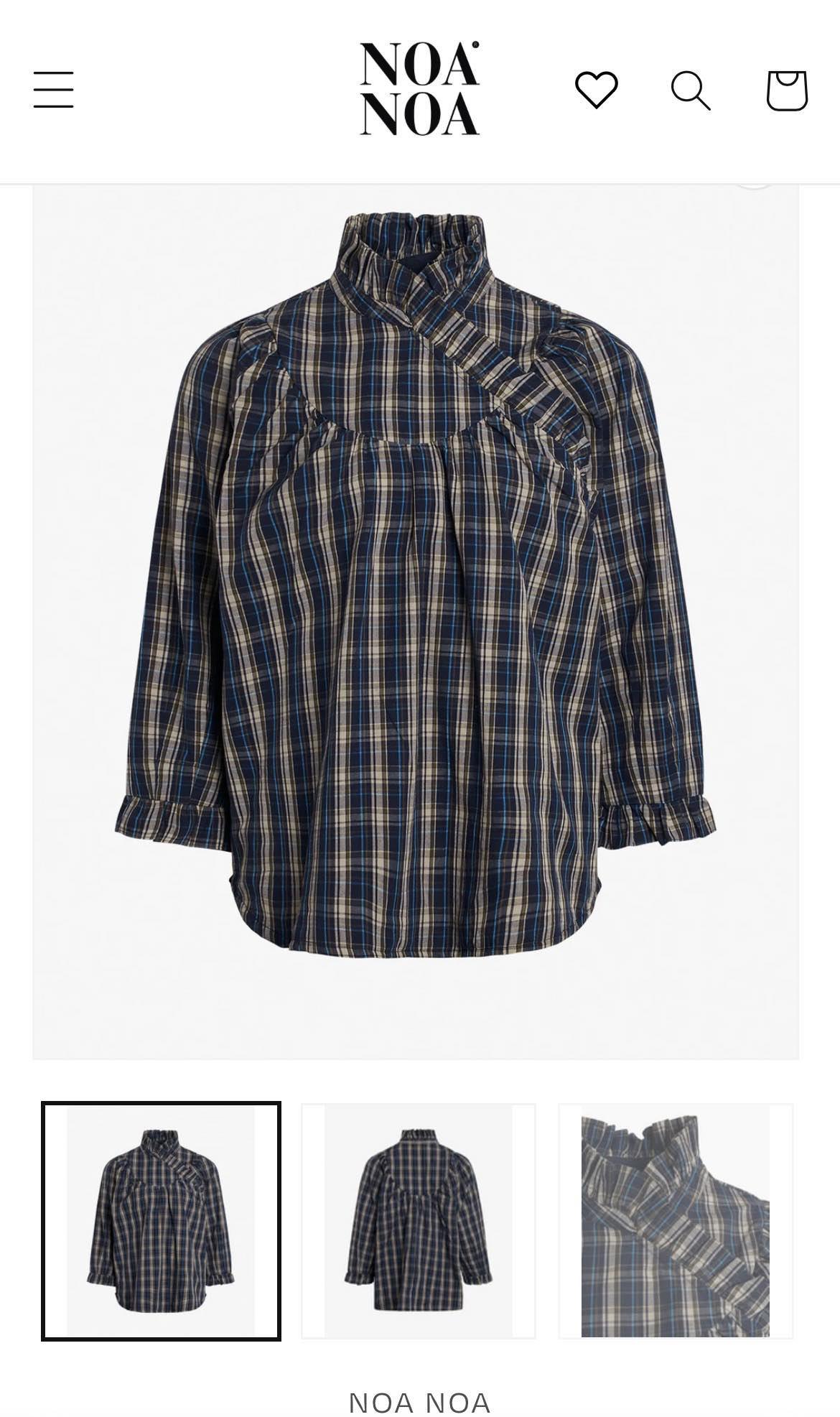The width and height of the screenshot is (840, 1417).
Task: Open the search magnifier
Action: pyautogui.click(x=691, y=90)
